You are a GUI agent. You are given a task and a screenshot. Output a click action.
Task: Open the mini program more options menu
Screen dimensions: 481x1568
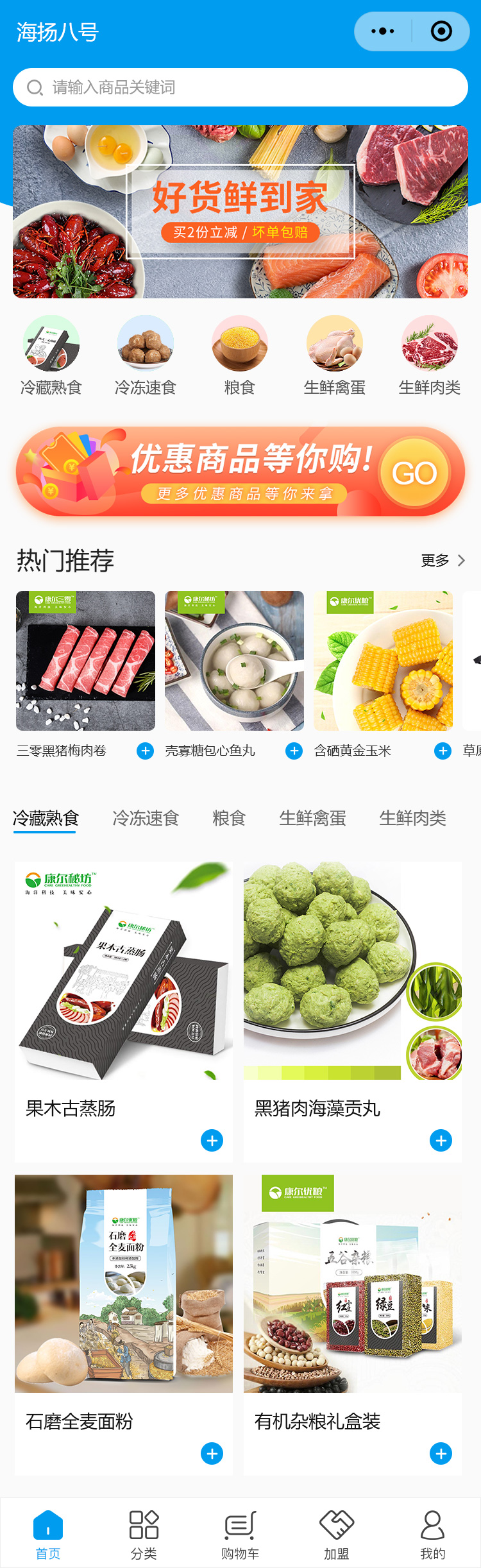tap(383, 31)
